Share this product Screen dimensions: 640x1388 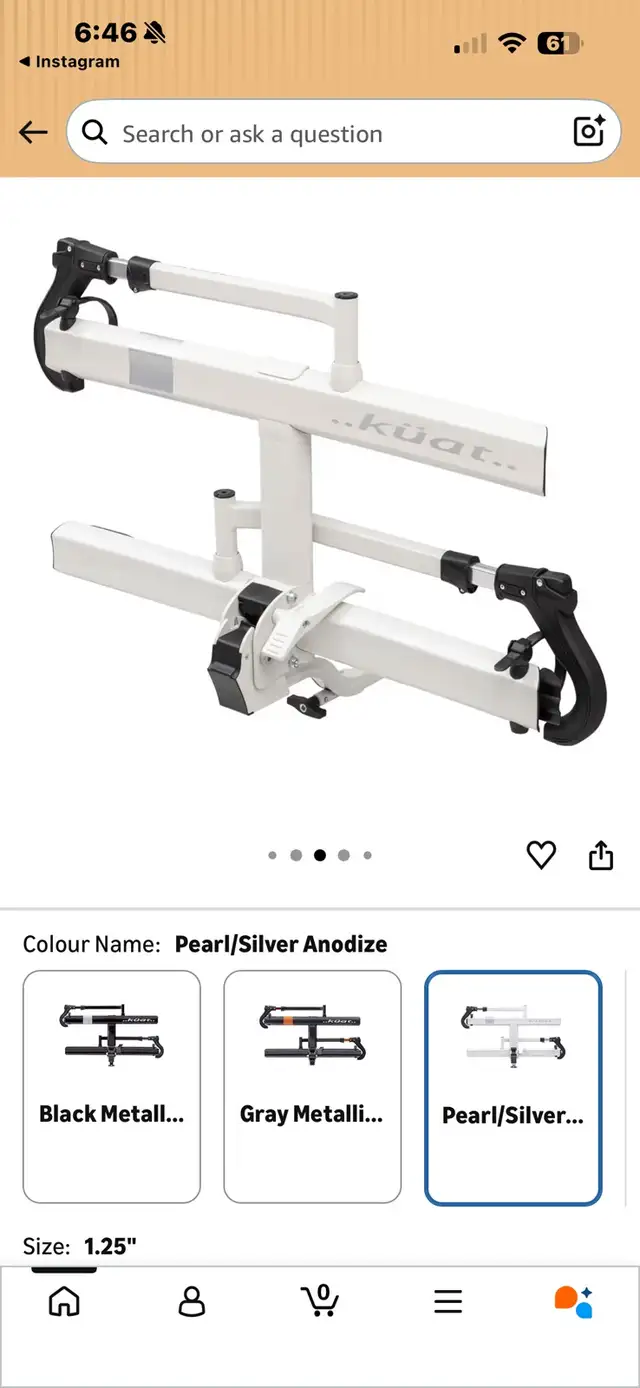pyautogui.click(x=600, y=855)
